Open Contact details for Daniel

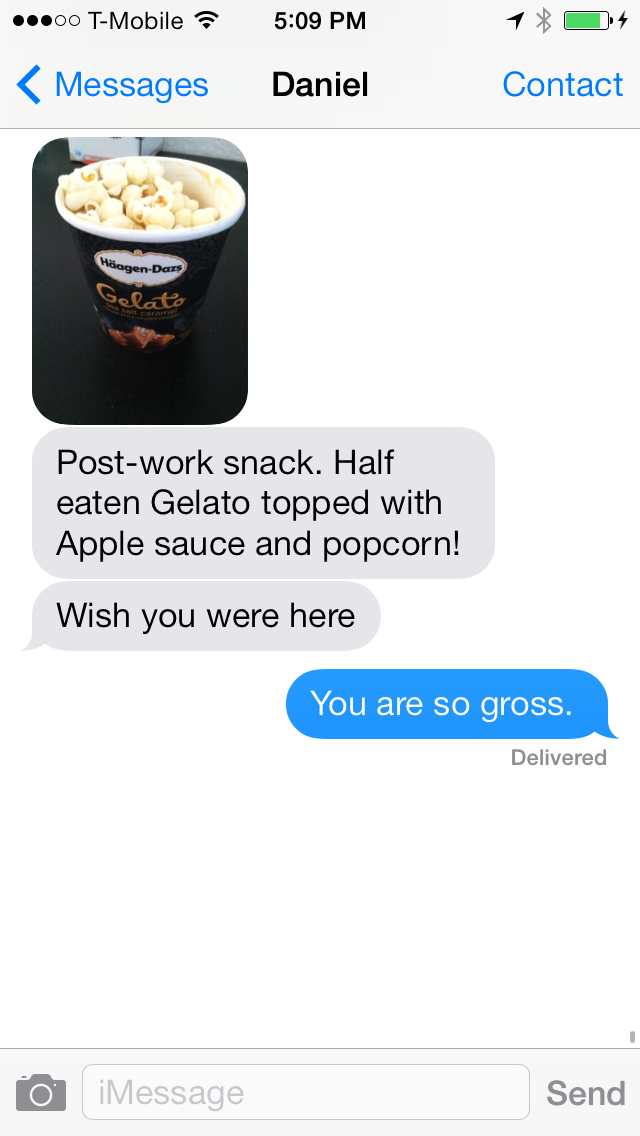[x=562, y=85]
